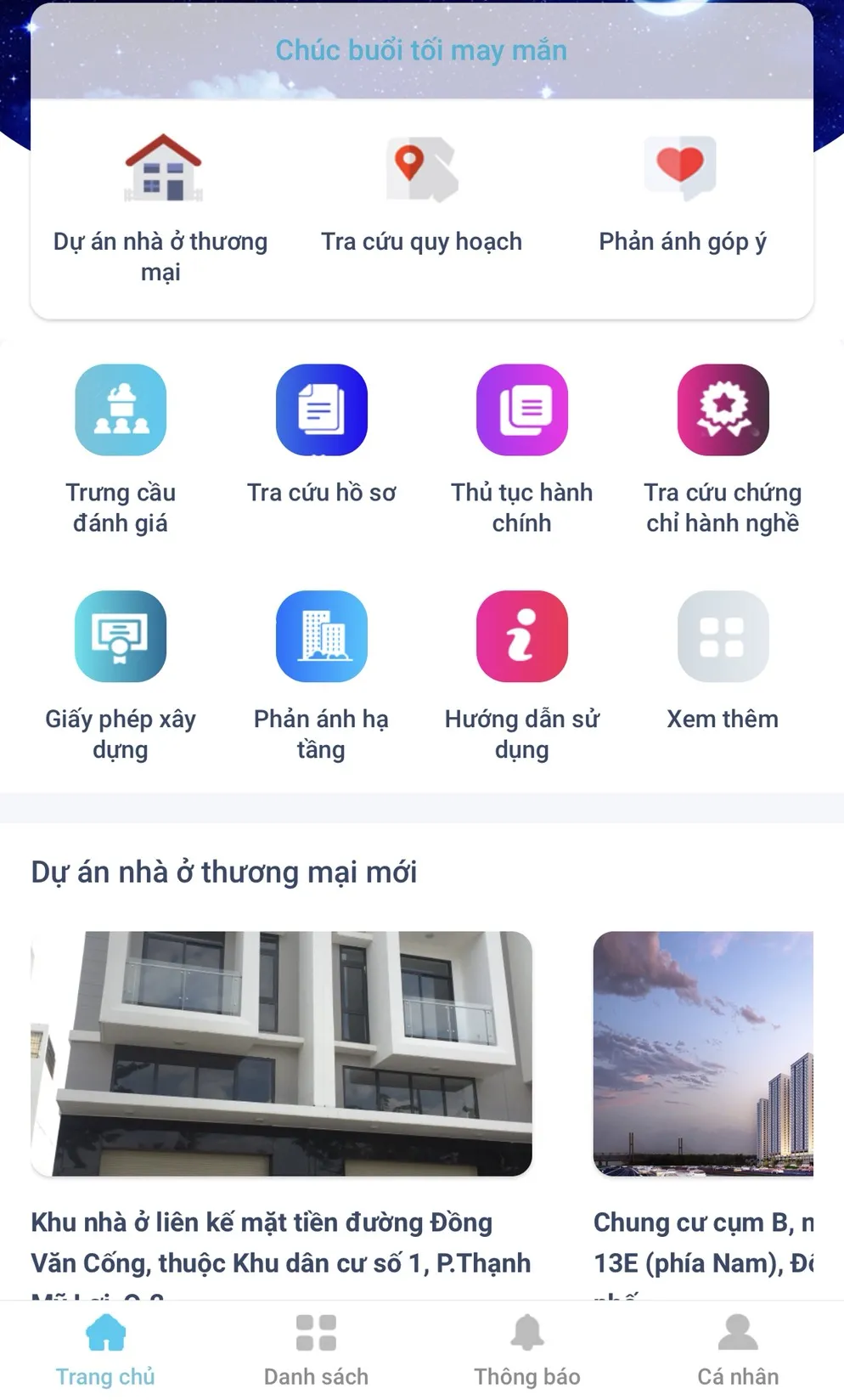The image size is (844, 1400).
Task: Open the Thông báo tab
Action: [527, 1351]
